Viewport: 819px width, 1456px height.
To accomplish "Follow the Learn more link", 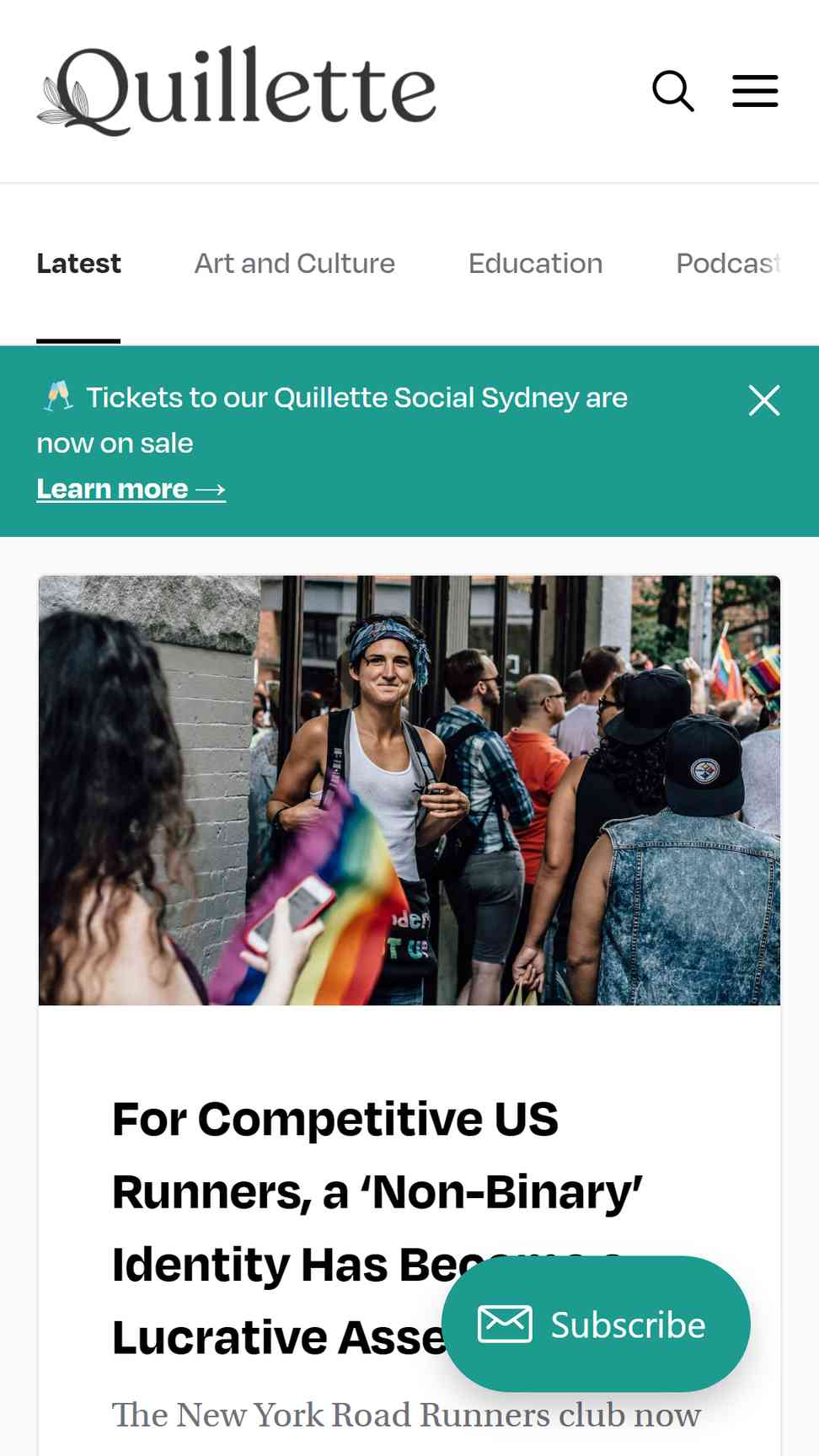I will point(131,489).
